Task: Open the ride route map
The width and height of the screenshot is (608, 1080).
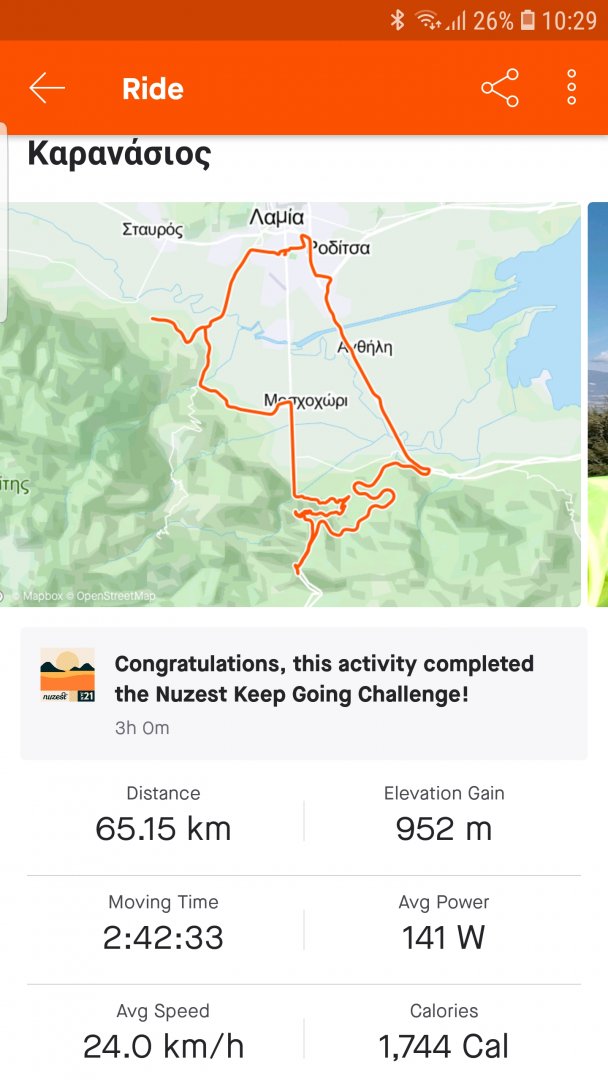Action: coord(290,404)
